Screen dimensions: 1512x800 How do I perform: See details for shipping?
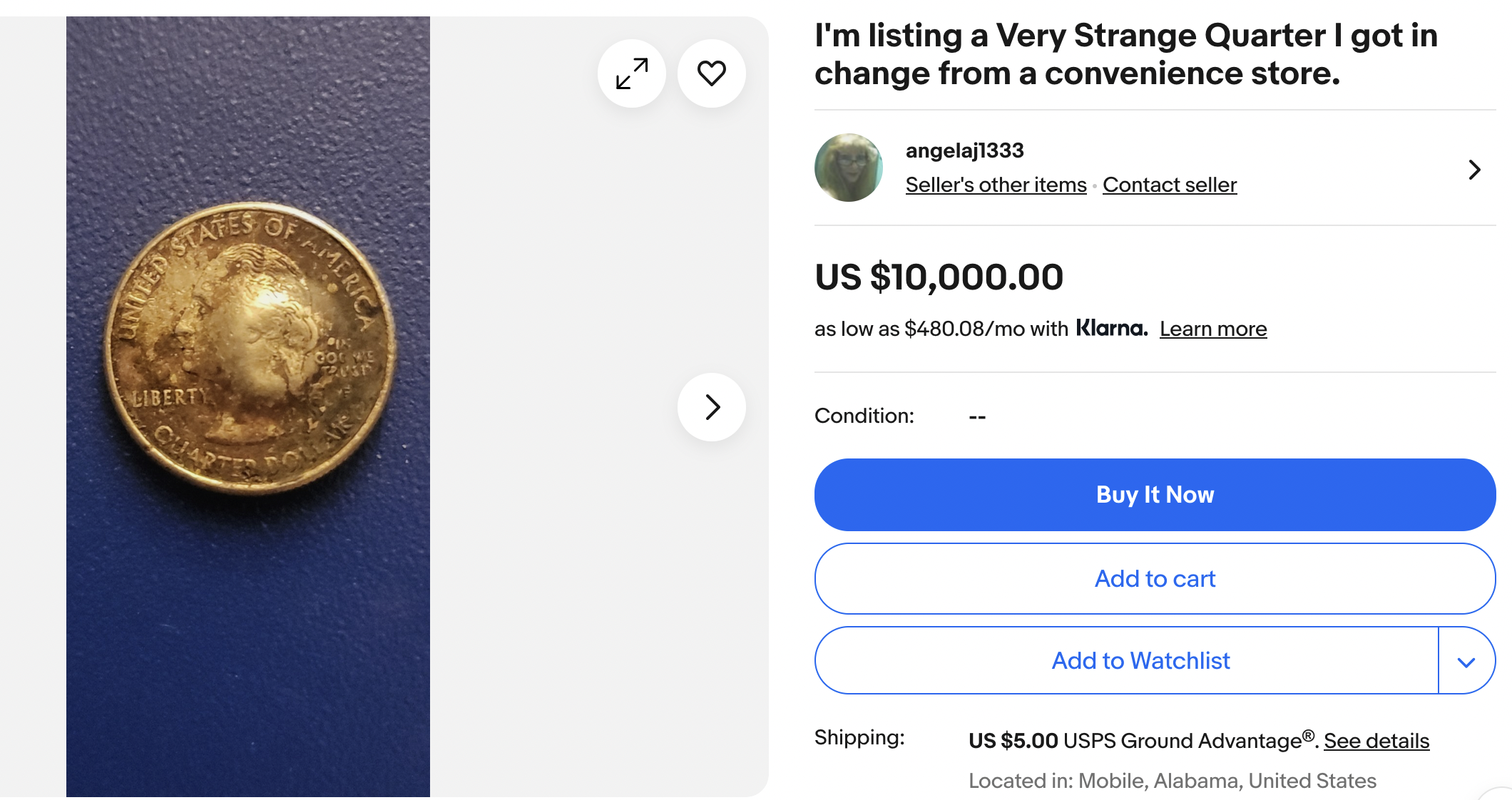1376,741
